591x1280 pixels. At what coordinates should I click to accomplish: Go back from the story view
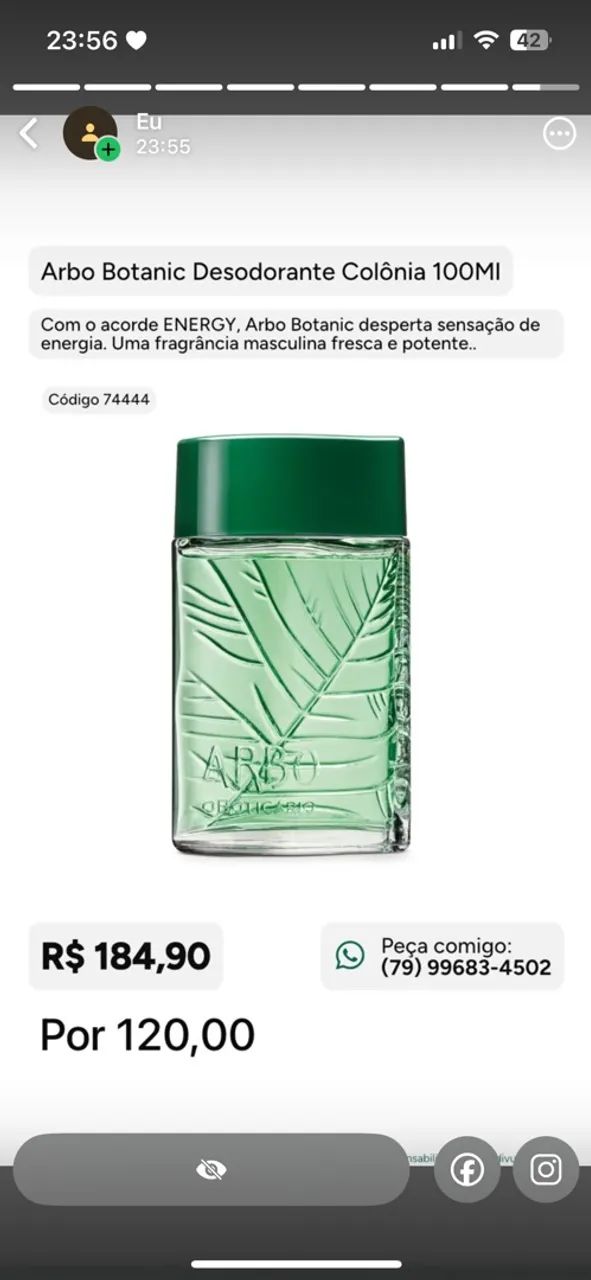tap(29, 133)
